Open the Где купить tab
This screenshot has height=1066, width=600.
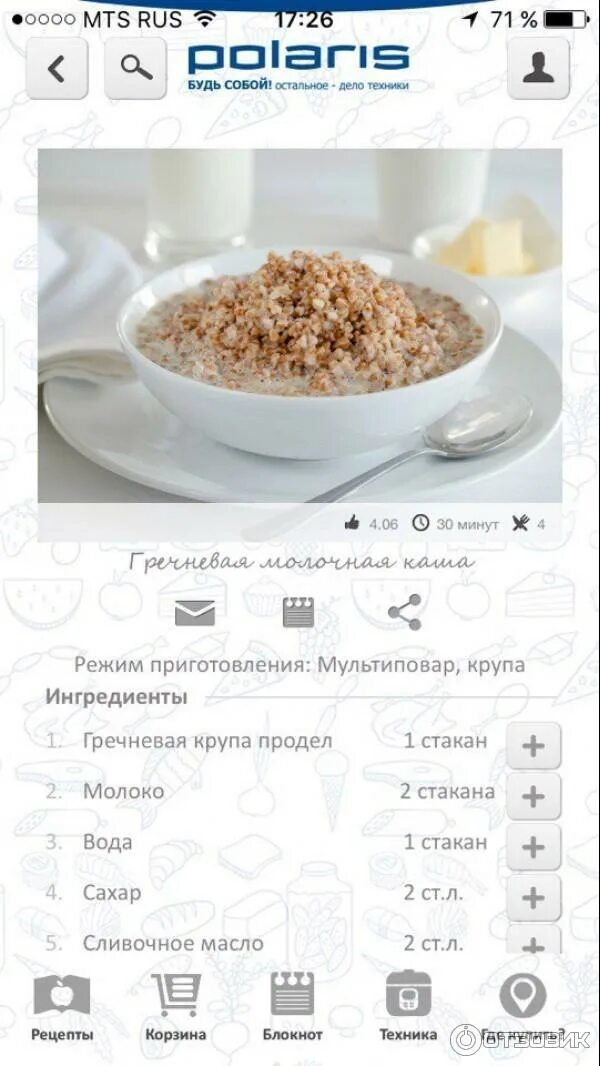pos(522,1007)
